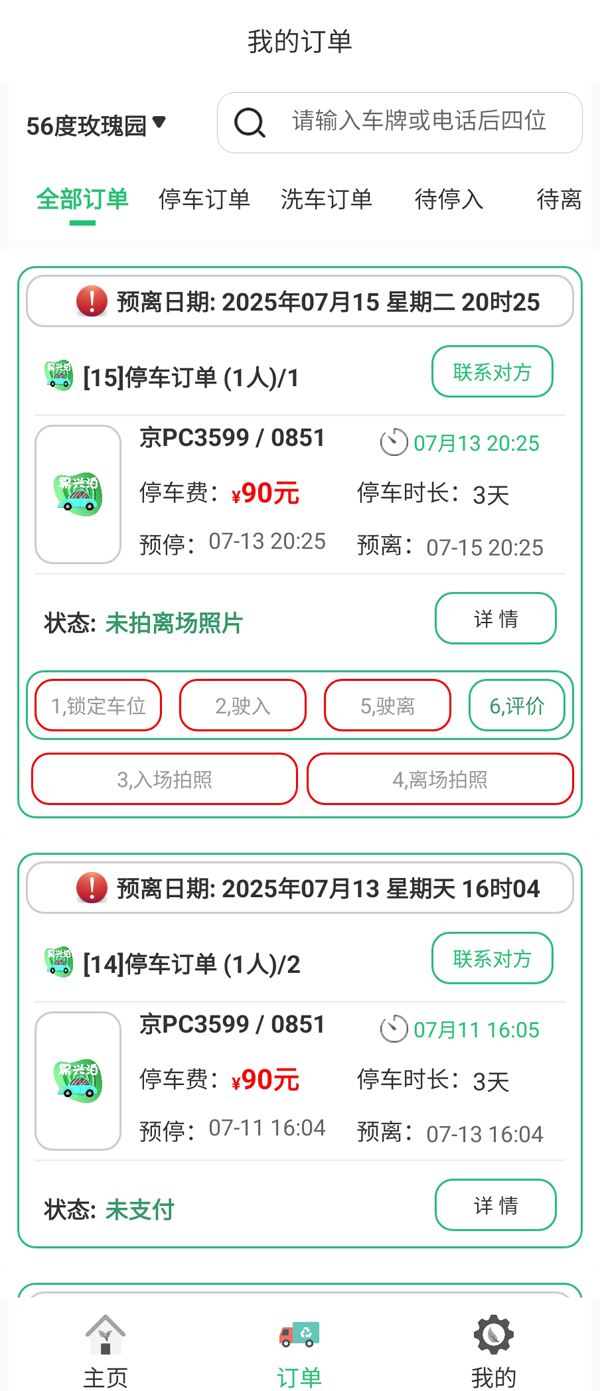This screenshot has height=1391, width=600.
Task: Select the 待停入 tab
Action: tap(449, 199)
